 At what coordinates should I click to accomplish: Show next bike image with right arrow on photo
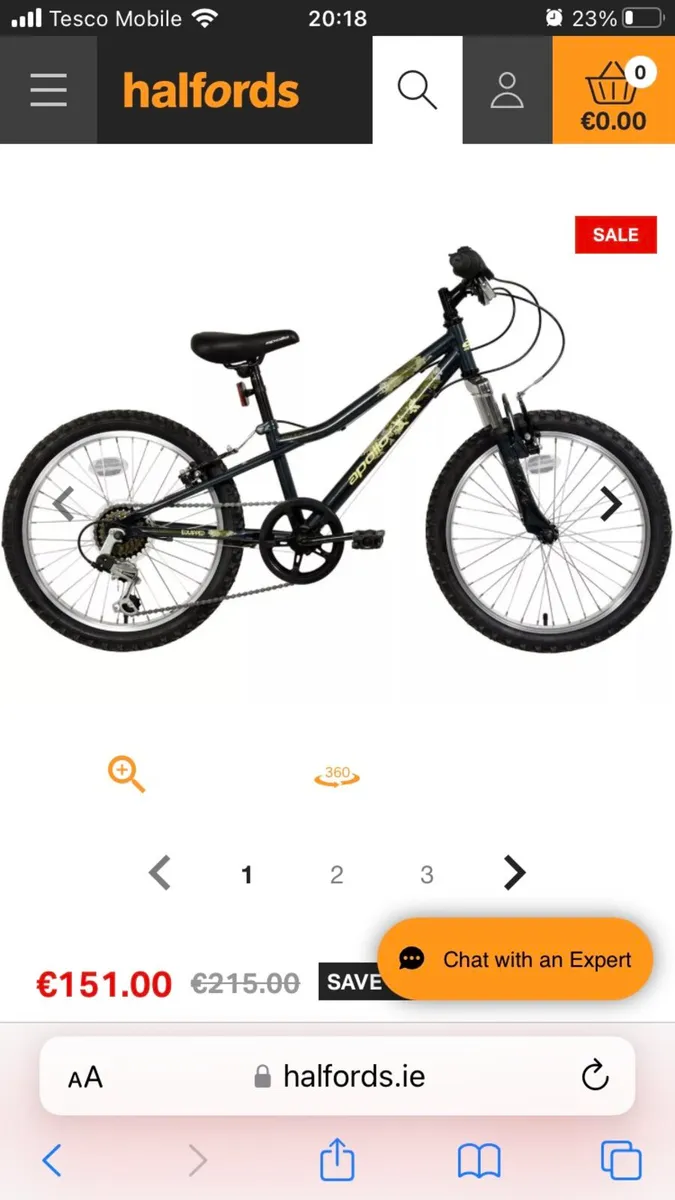(x=610, y=505)
